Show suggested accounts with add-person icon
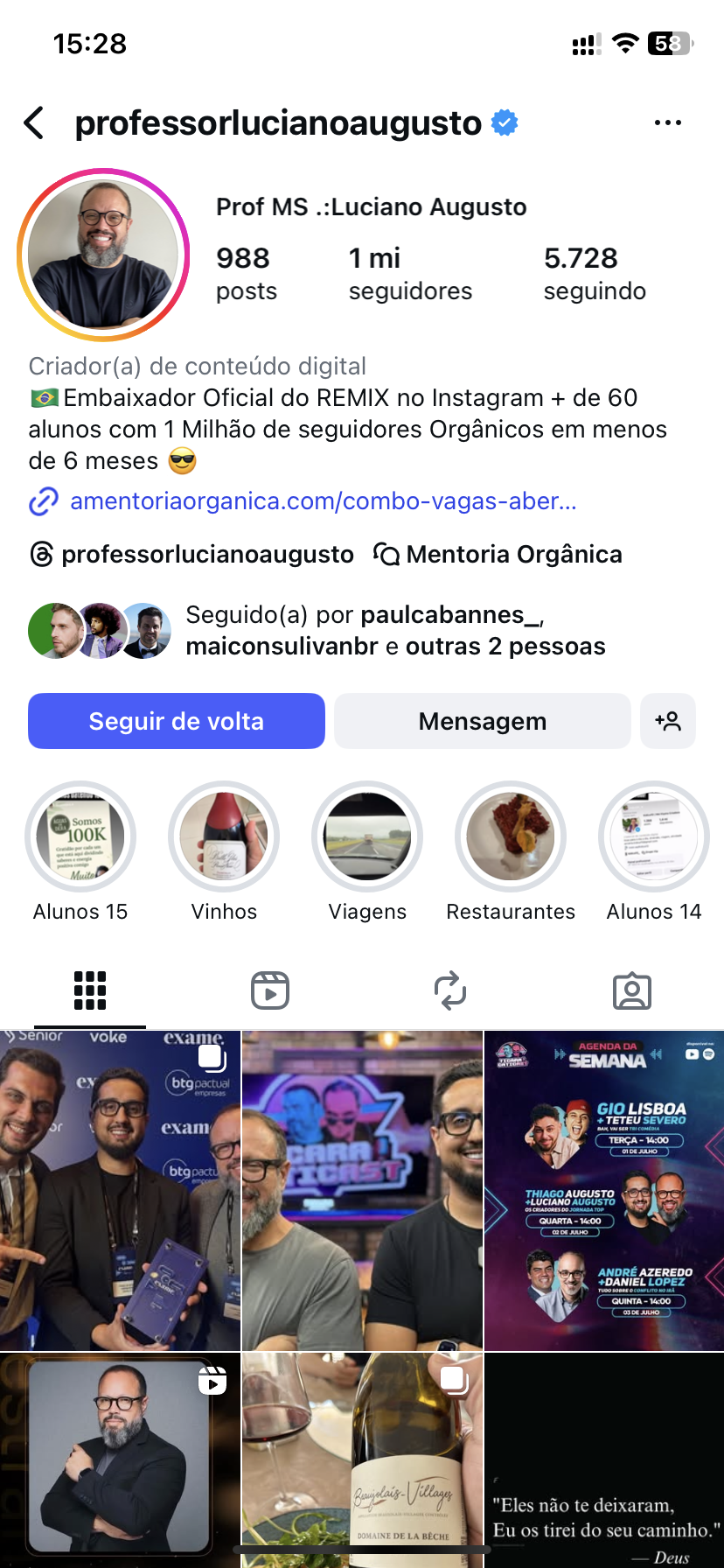Image resolution: width=724 pixels, height=1568 pixels. [x=668, y=721]
